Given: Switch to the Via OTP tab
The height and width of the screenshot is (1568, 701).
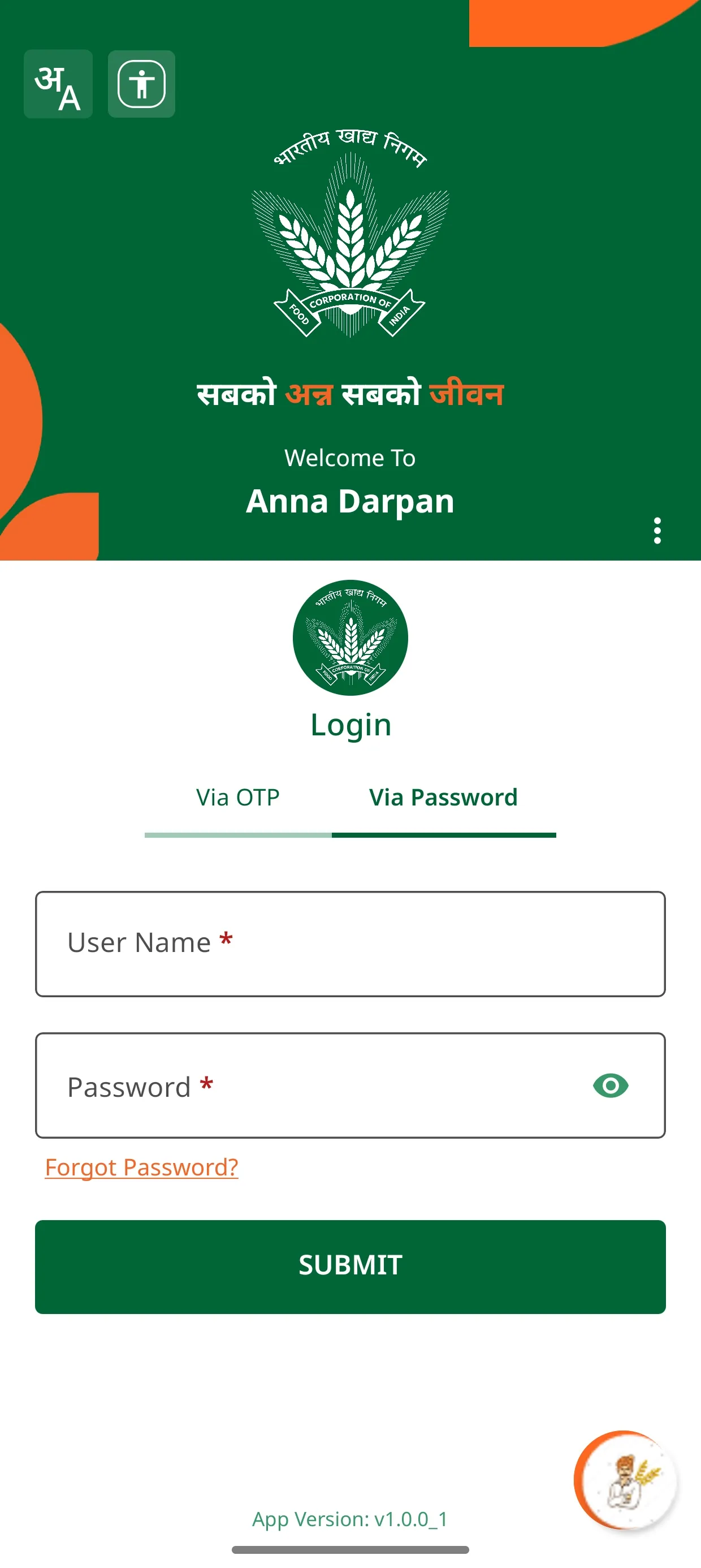Looking at the screenshot, I should [x=238, y=798].
